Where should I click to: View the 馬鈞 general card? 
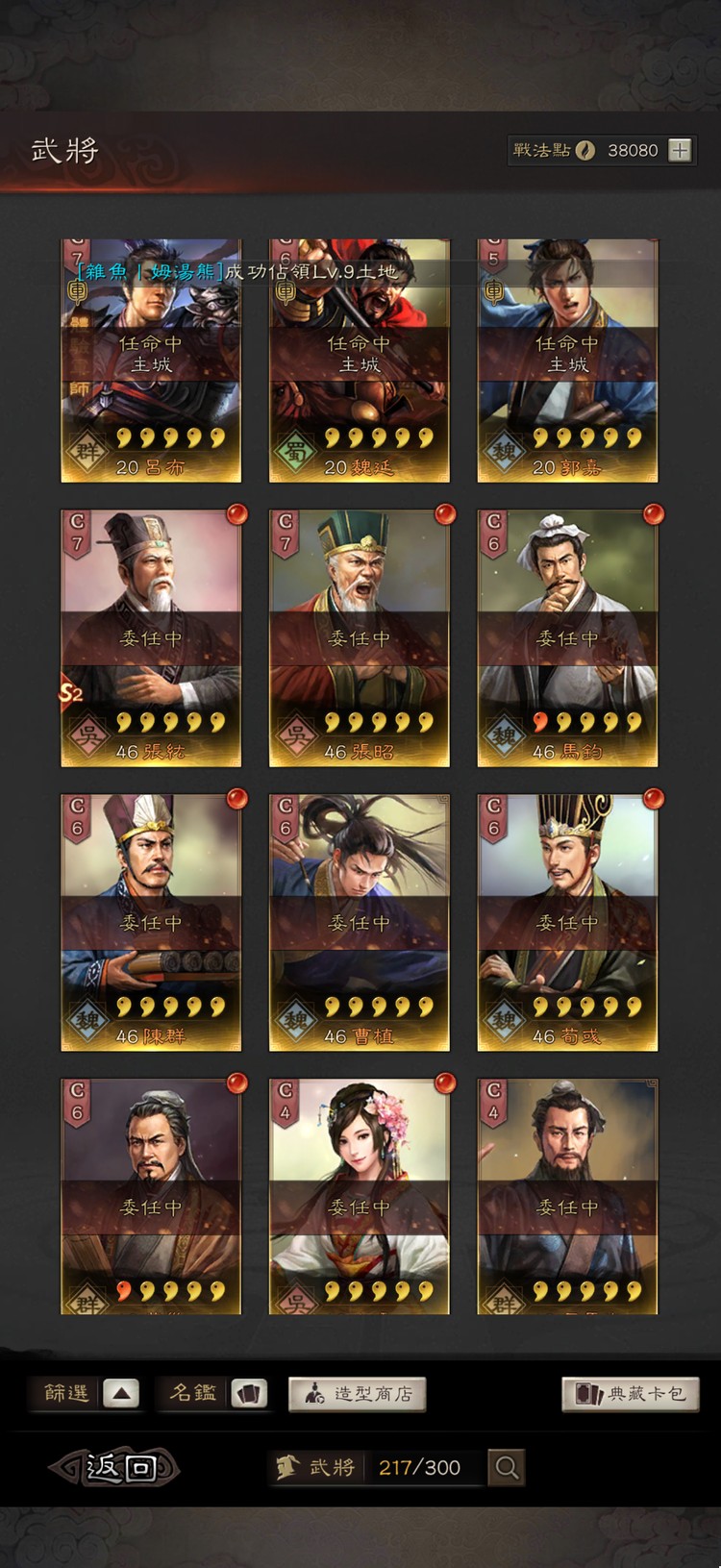point(567,637)
